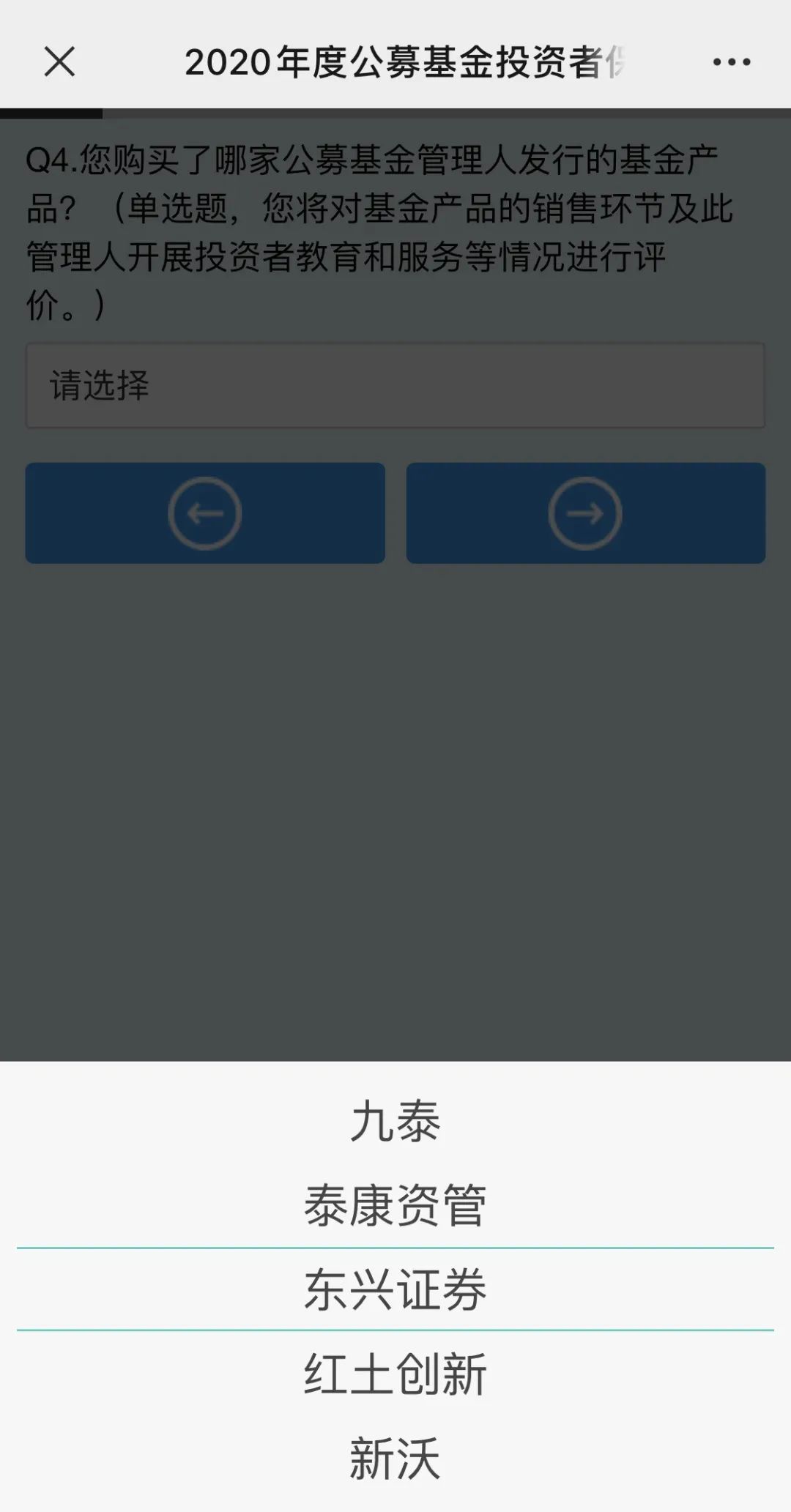Image resolution: width=791 pixels, height=1512 pixels.
Task: Select 九泰 from the picker
Action: 395,1122
